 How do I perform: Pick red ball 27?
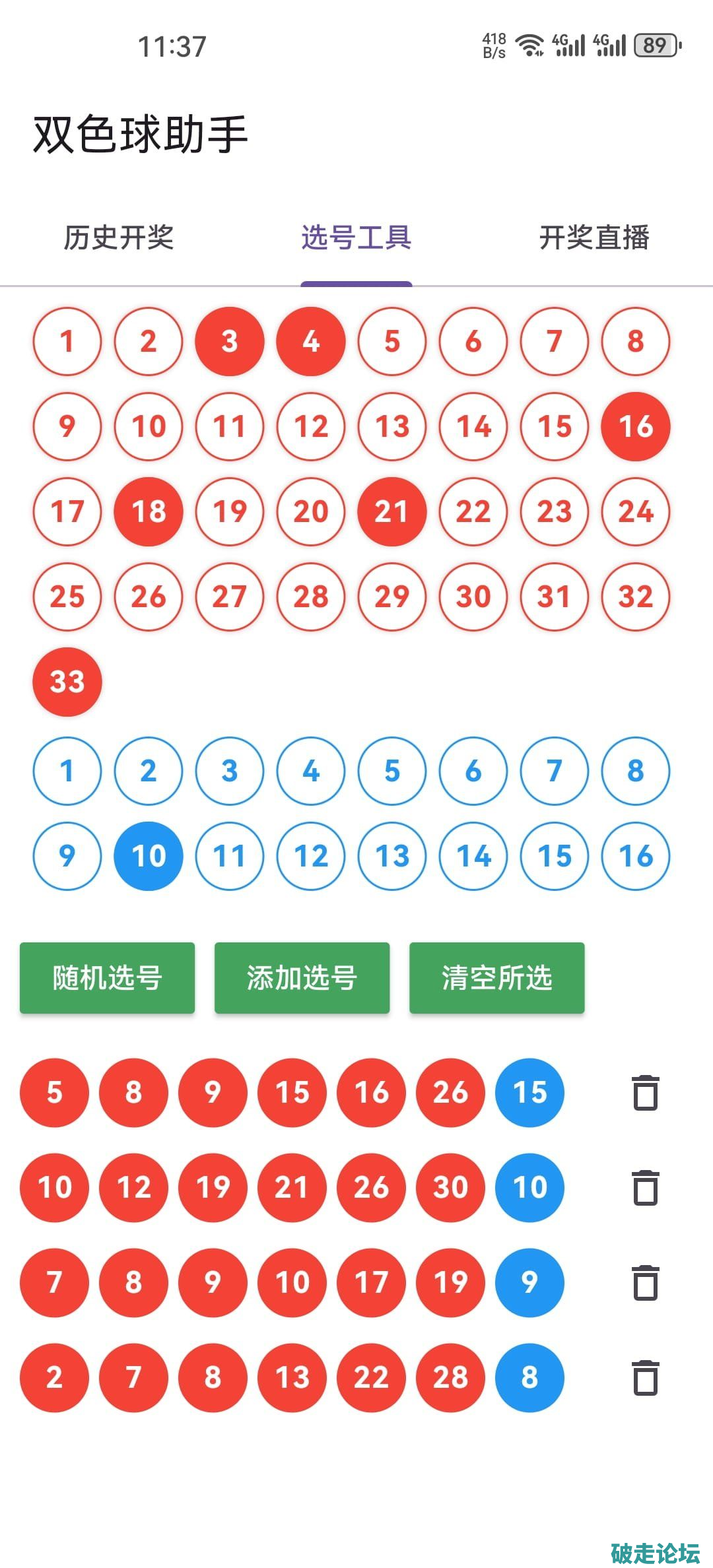(x=230, y=597)
